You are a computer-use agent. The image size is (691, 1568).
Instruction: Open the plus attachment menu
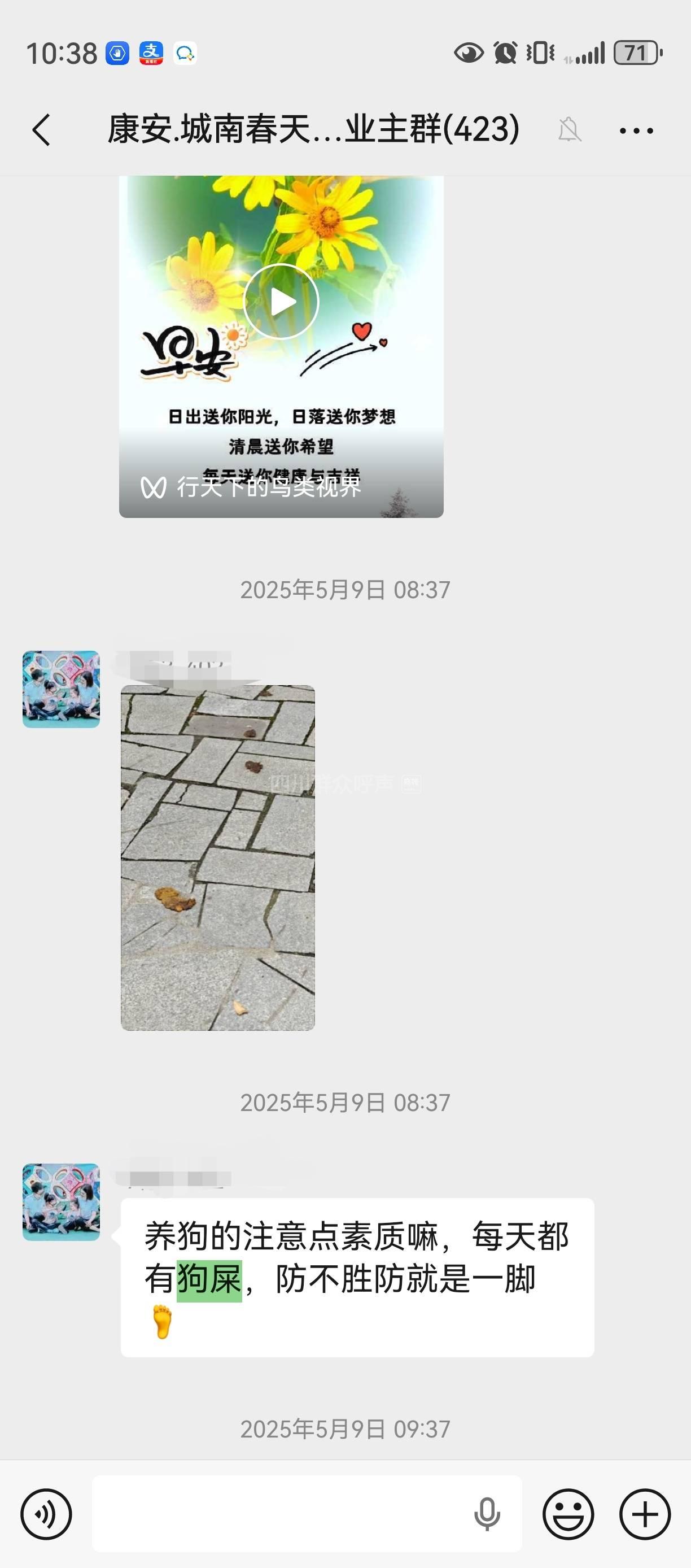click(645, 1514)
